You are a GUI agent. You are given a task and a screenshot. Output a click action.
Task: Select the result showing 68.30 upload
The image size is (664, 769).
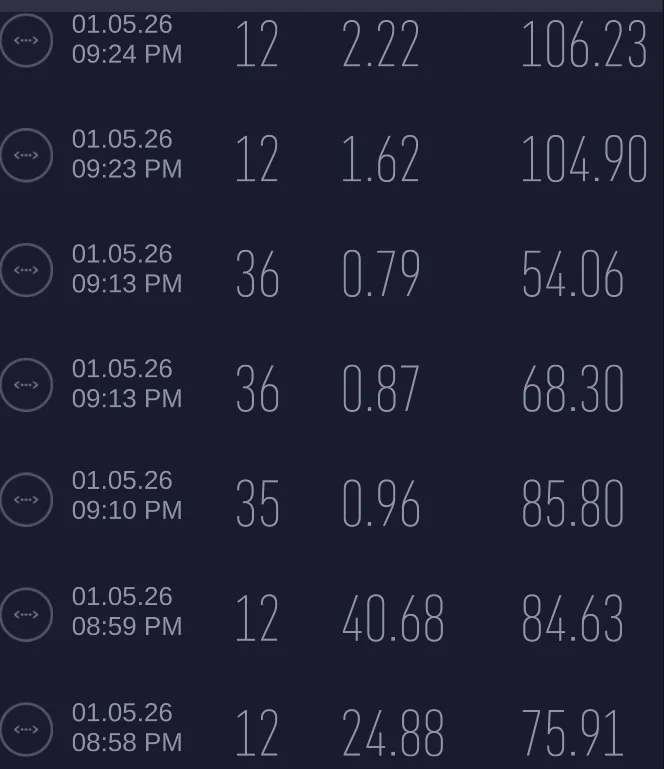click(x=330, y=386)
